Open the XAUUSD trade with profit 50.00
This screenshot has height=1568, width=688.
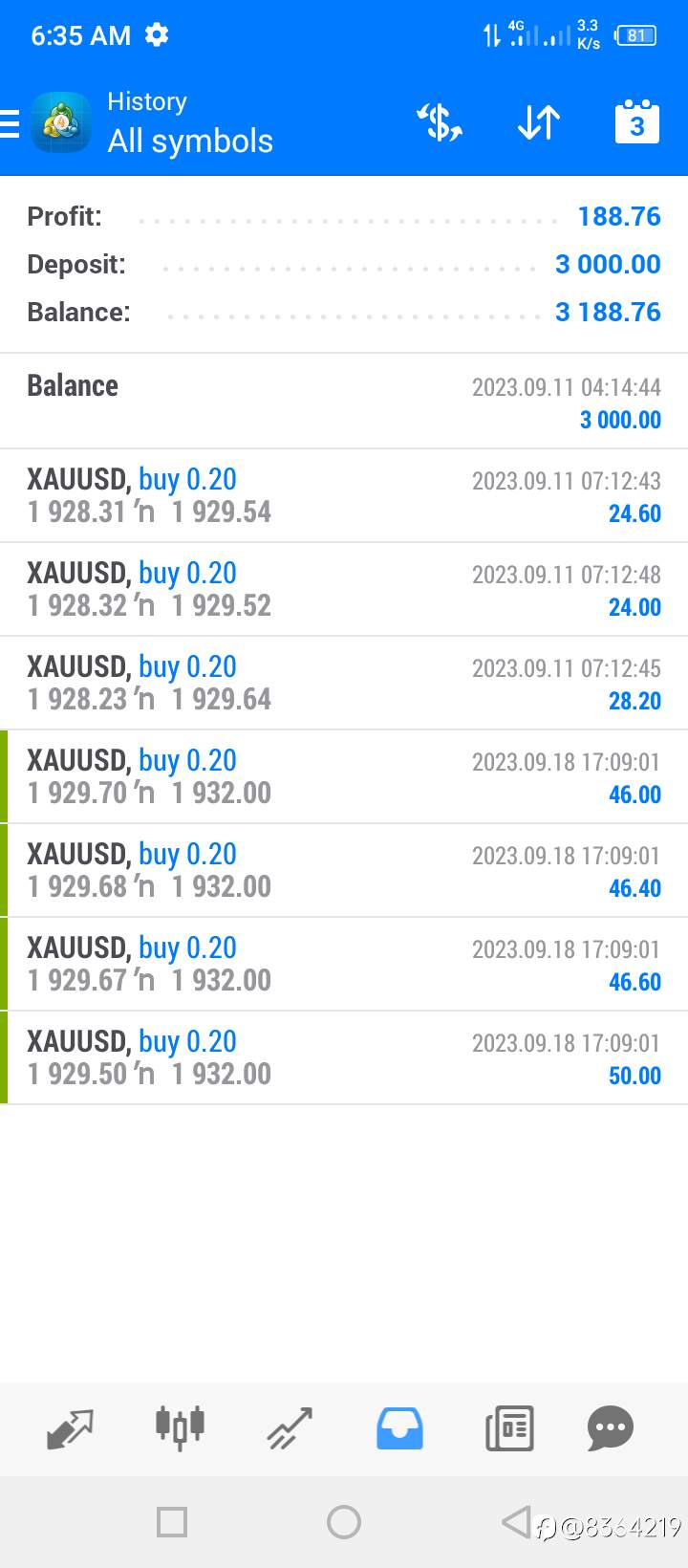pyautogui.click(x=344, y=1057)
